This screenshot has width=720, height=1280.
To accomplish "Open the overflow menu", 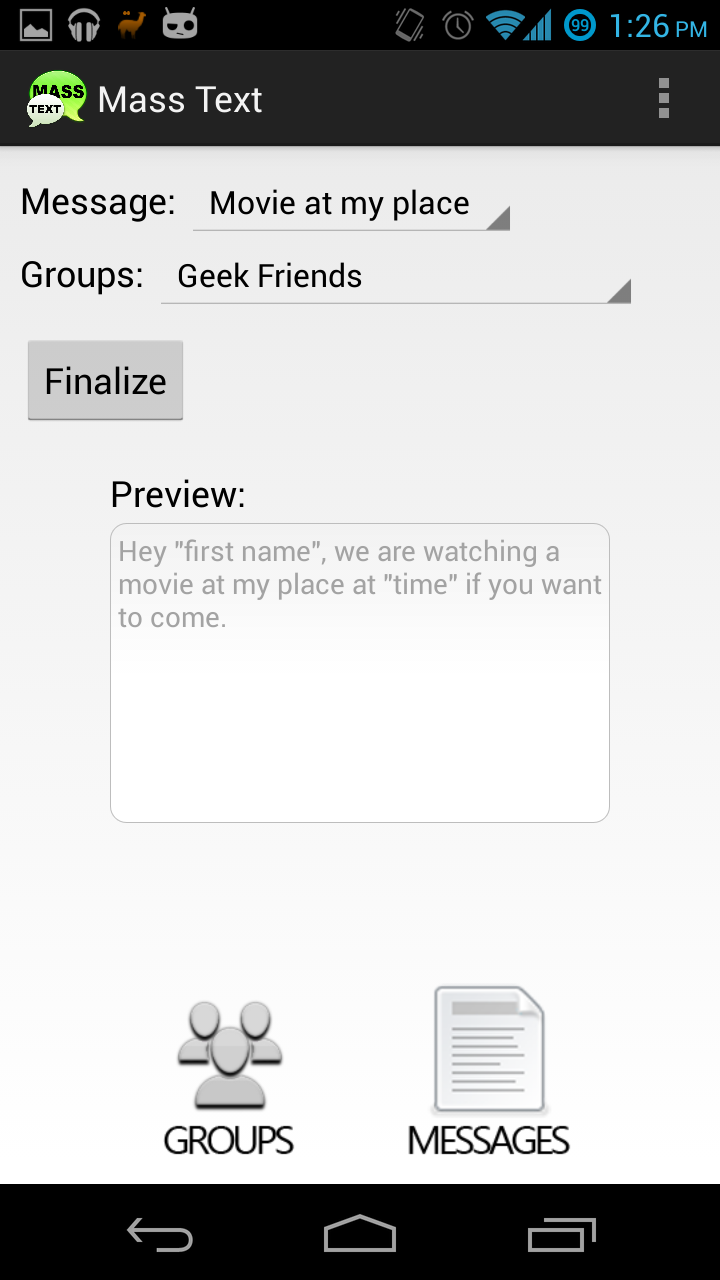I will 663,99.
